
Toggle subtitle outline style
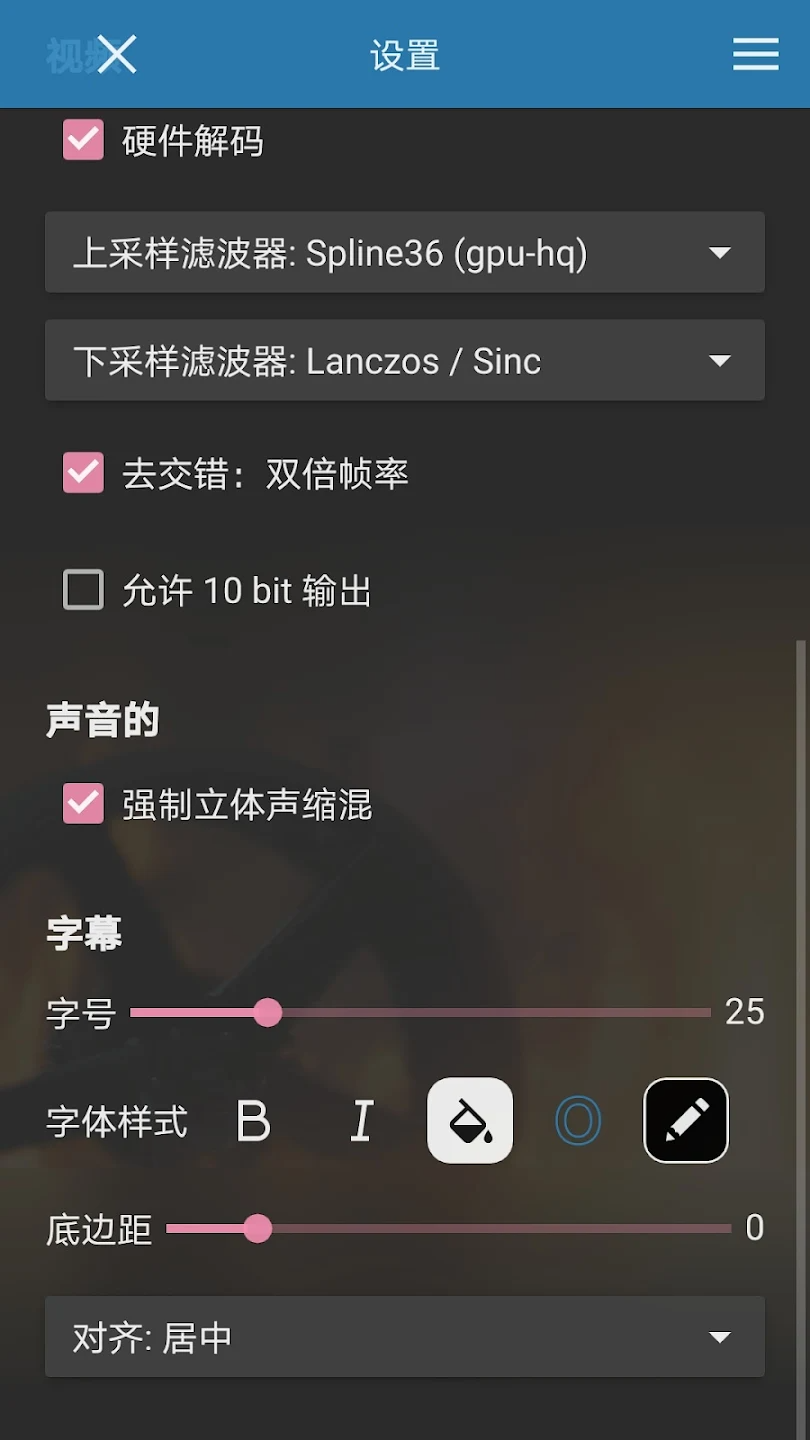pos(578,1121)
